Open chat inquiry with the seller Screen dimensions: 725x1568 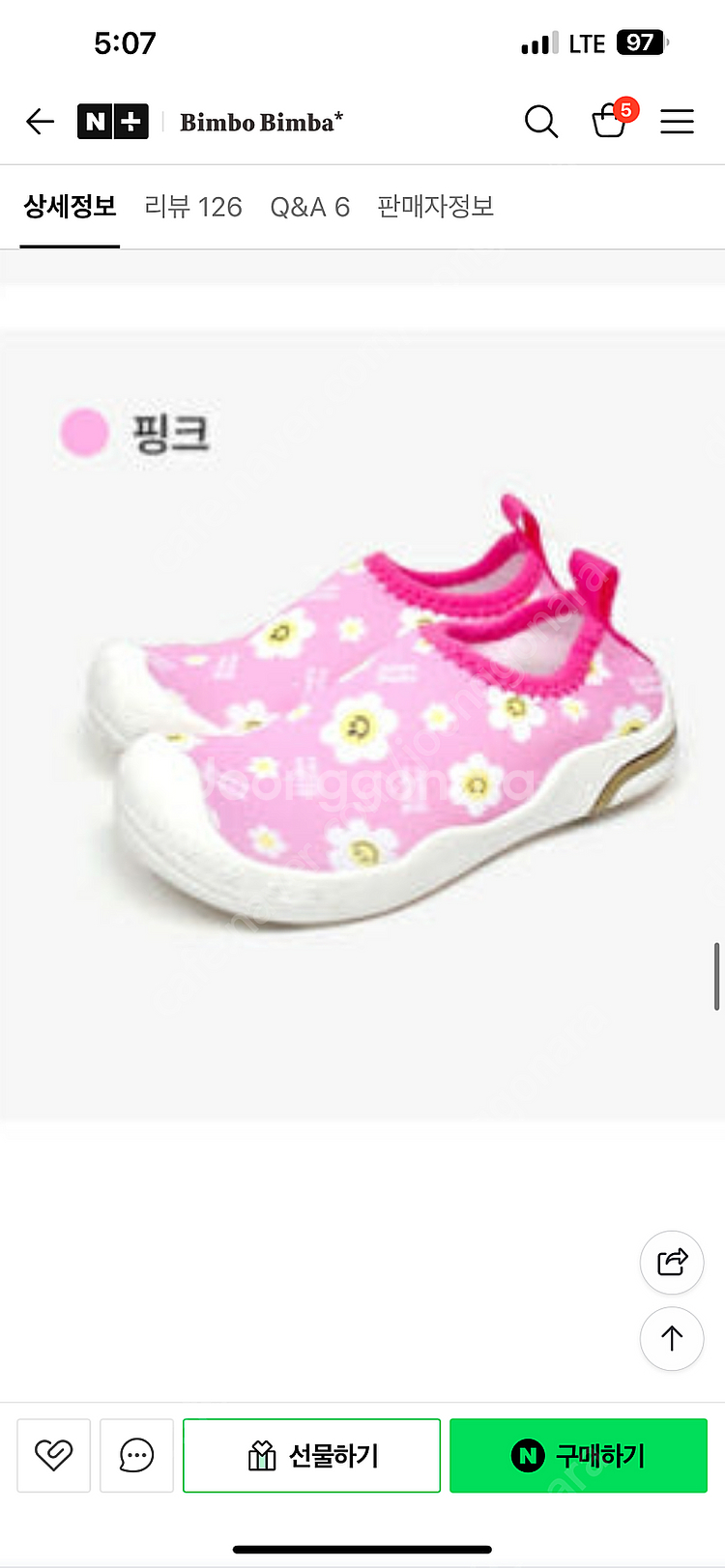pos(136,1455)
